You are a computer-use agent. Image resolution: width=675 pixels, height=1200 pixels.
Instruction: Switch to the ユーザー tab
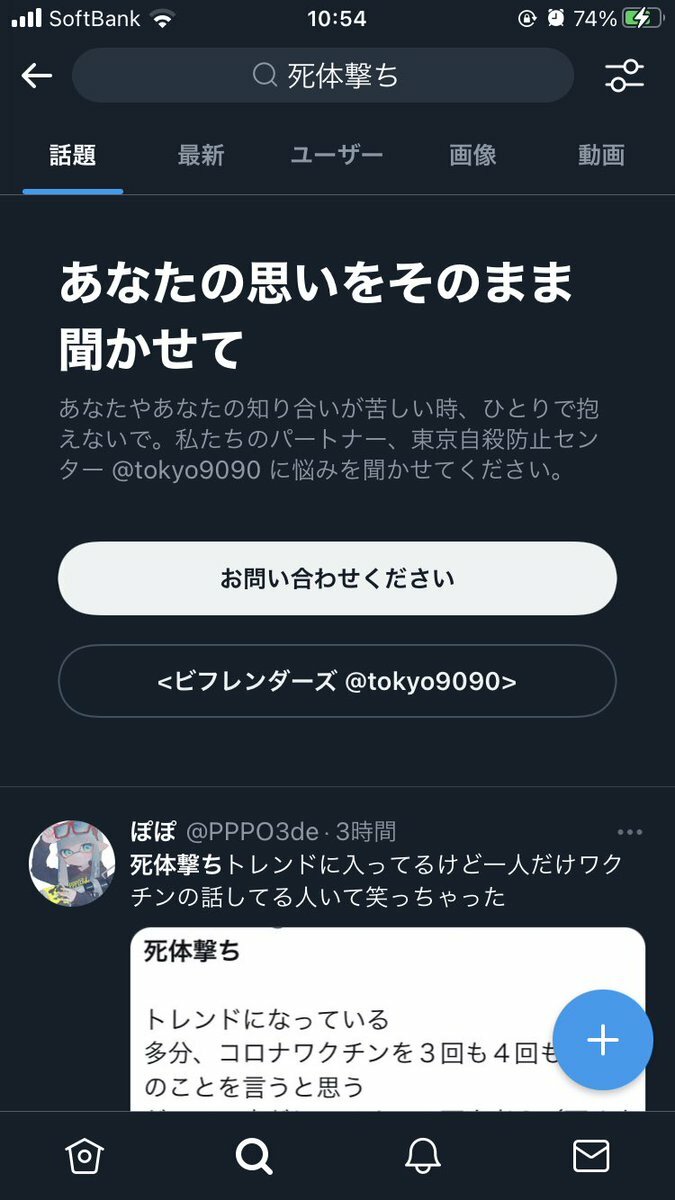[336, 155]
